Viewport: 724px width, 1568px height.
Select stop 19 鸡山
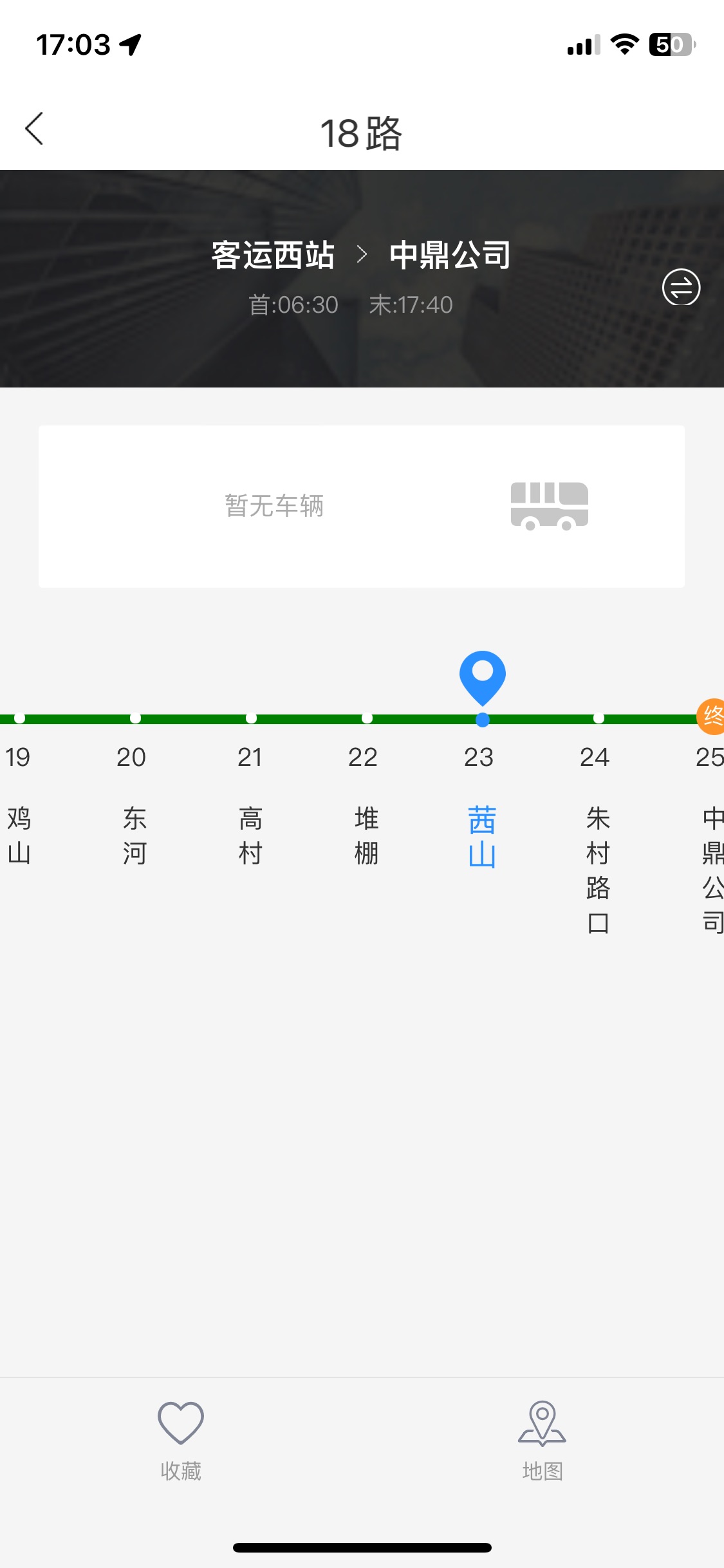click(x=19, y=834)
